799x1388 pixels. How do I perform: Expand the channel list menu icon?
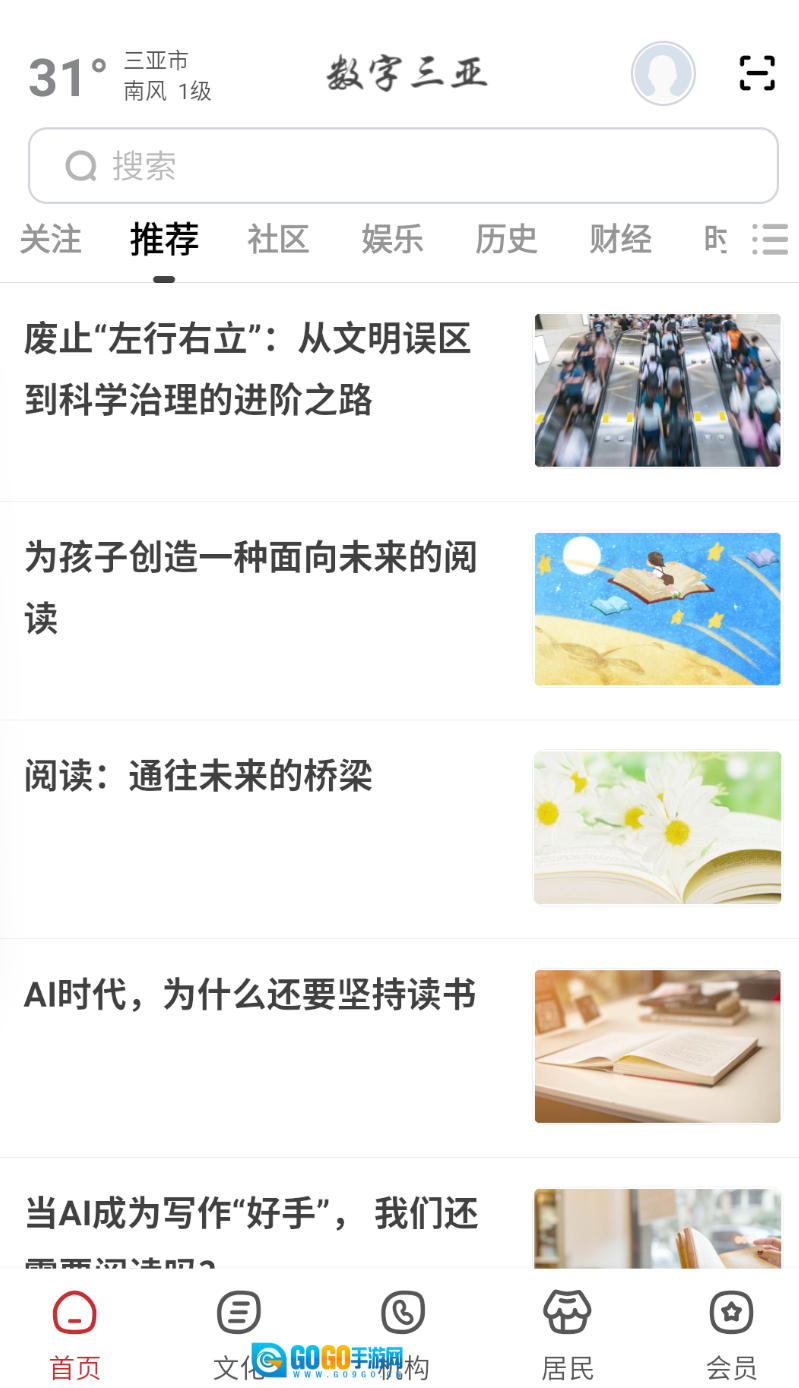(770, 240)
